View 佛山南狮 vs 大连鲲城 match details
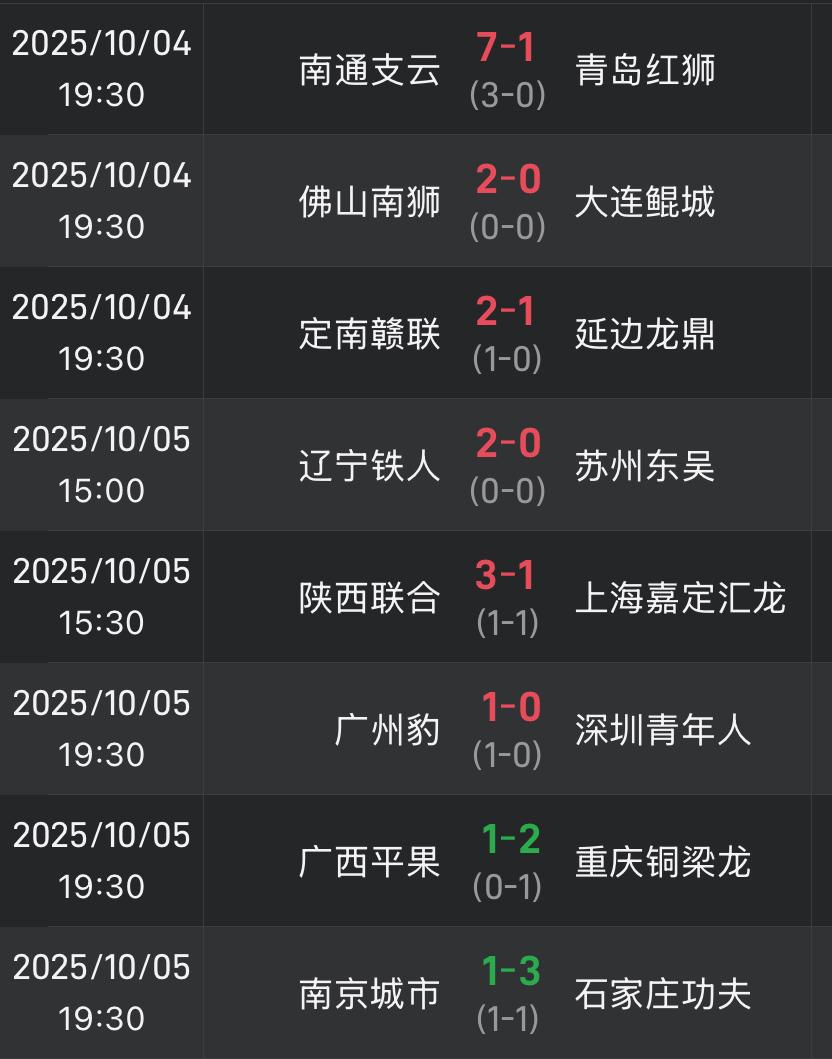This screenshot has height=1059, width=832. 508,201
